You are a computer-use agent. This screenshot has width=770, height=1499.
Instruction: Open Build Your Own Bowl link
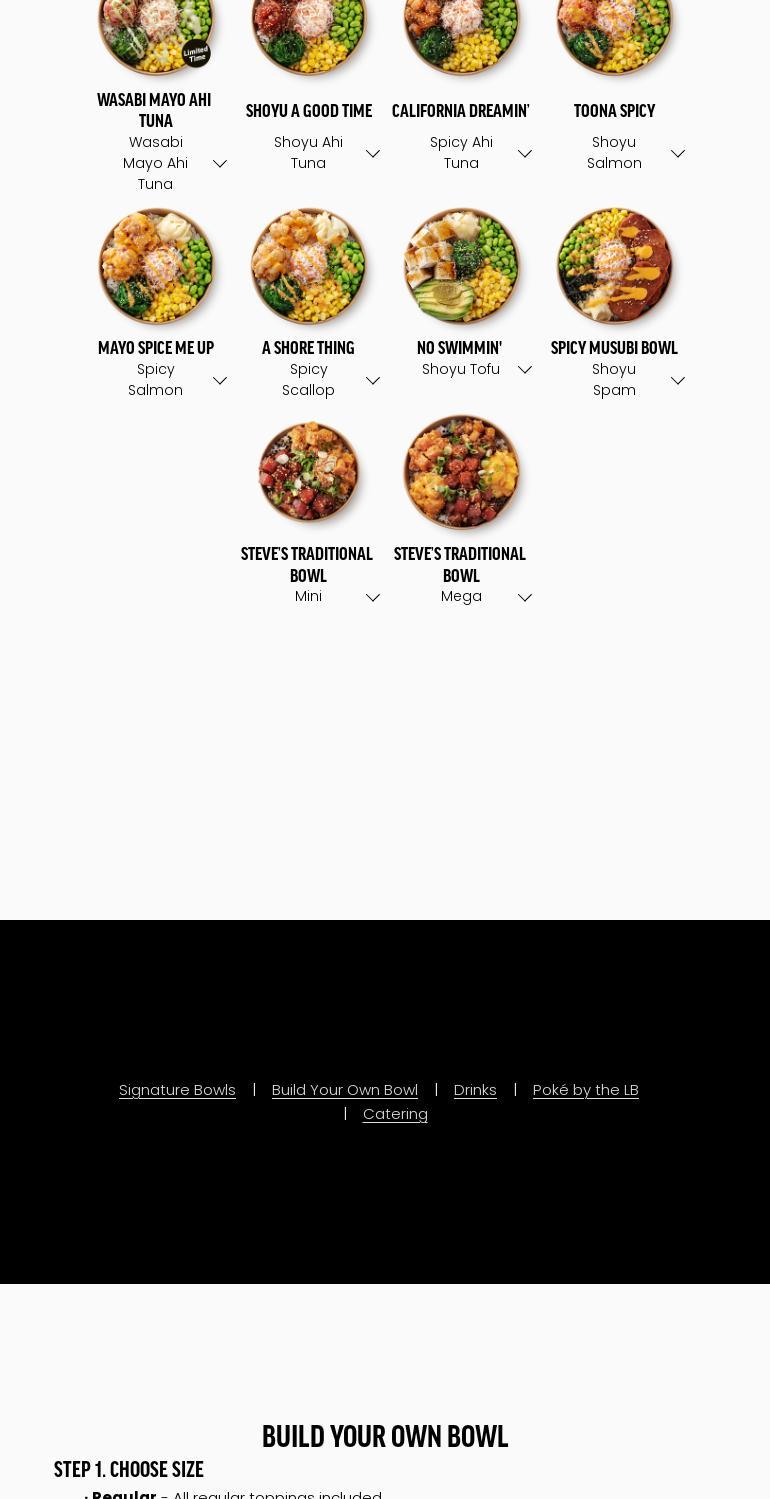point(345,1090)
